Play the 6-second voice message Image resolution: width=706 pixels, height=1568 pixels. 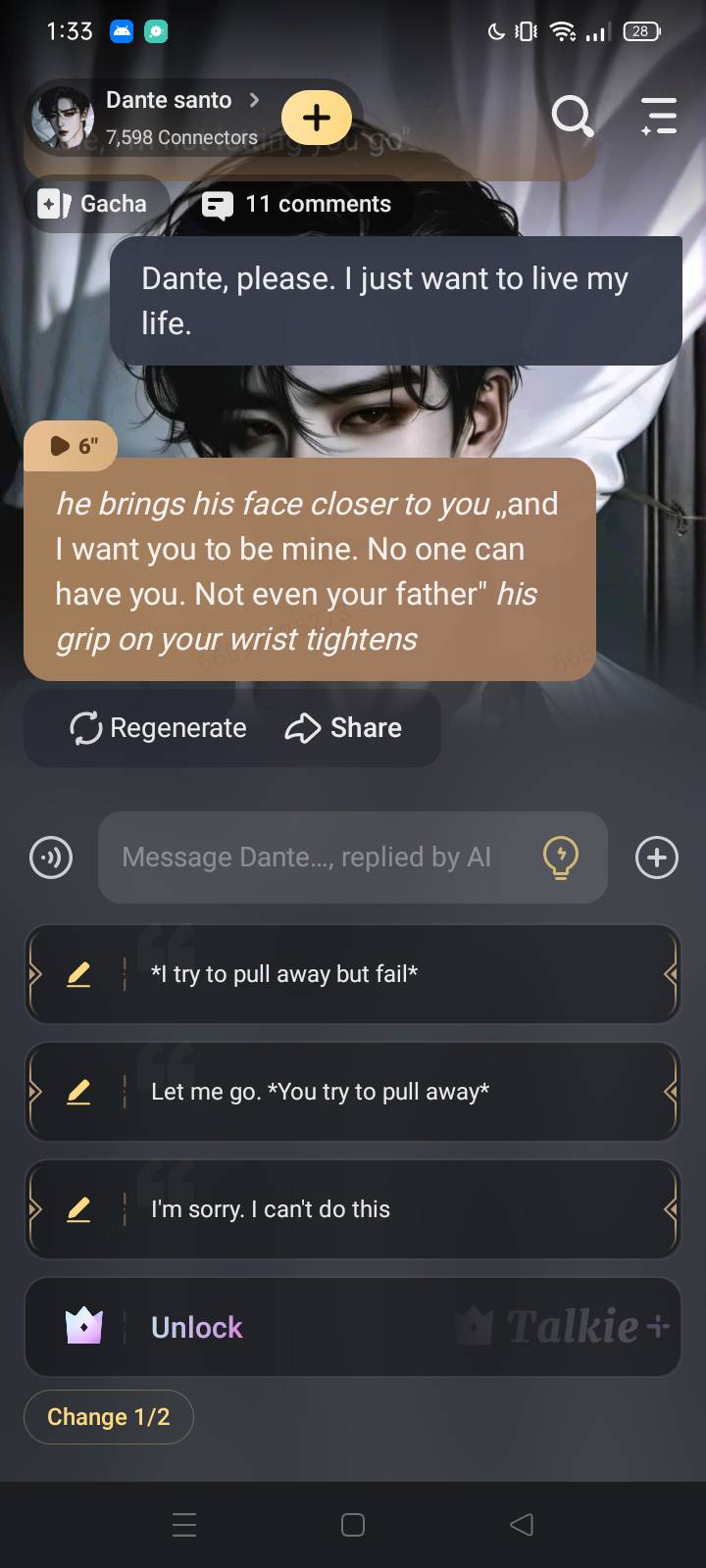[x=71, y=446]
